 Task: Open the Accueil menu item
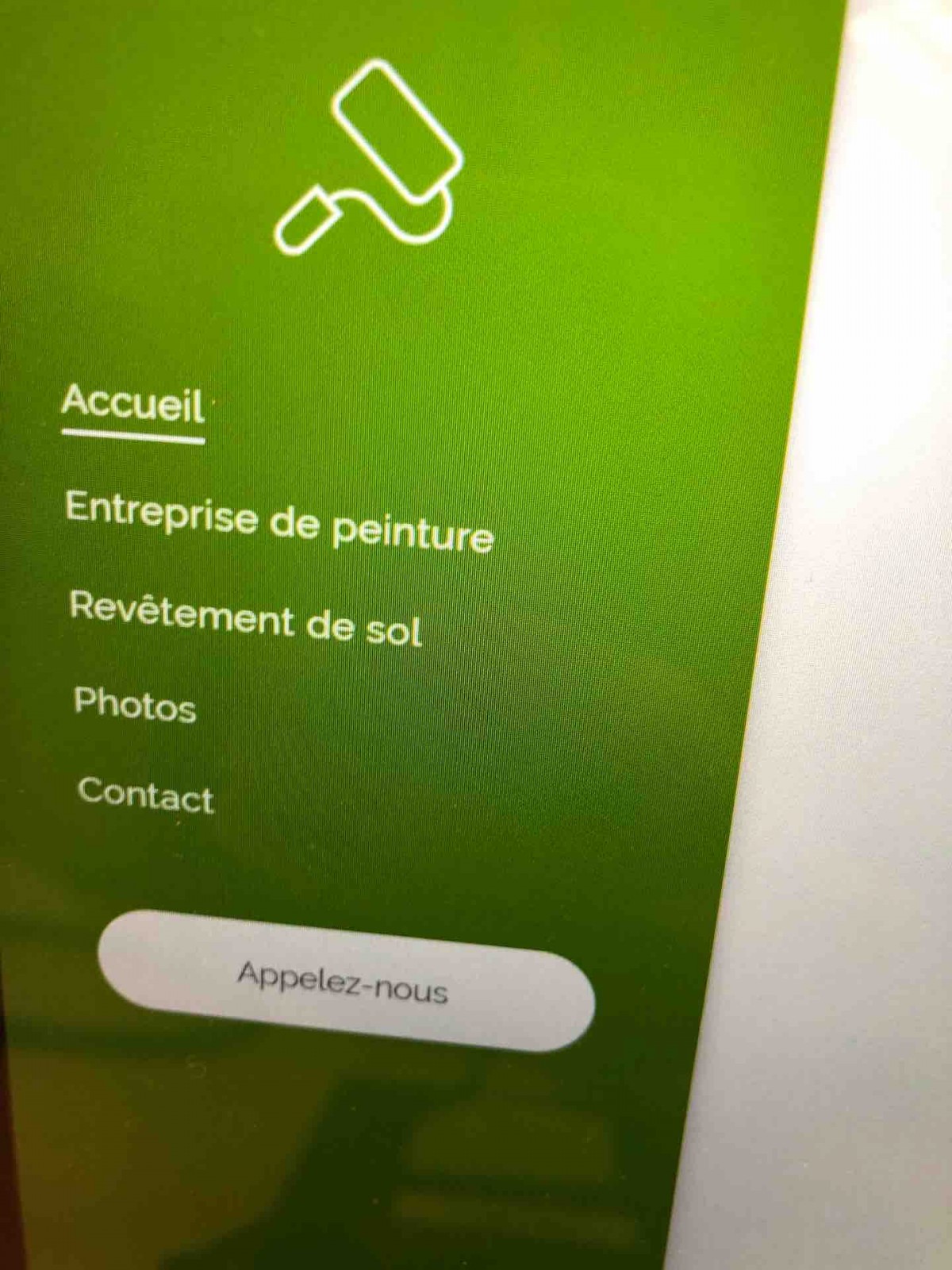tap(133, 403)
